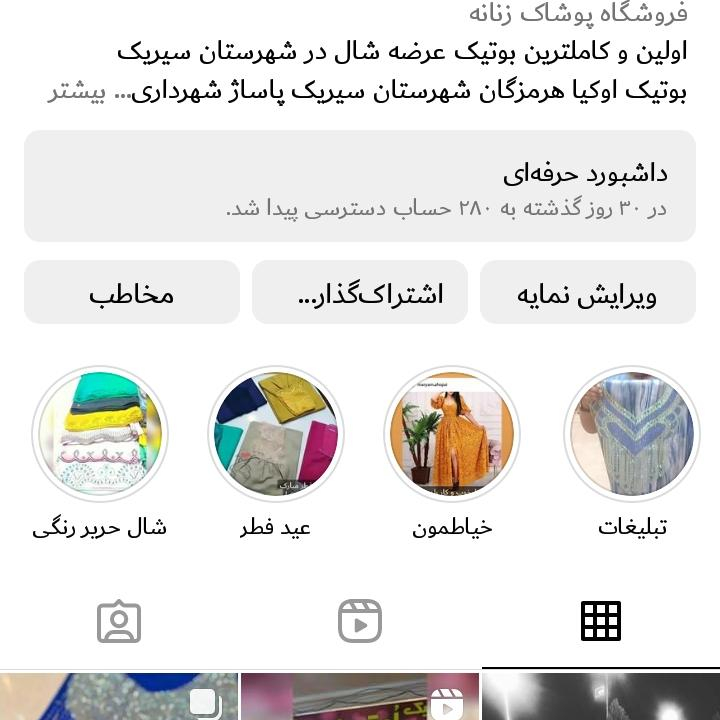Switch to the Reels tab
The height and width of the screenshot is (720, 720).
pos(360,621)
